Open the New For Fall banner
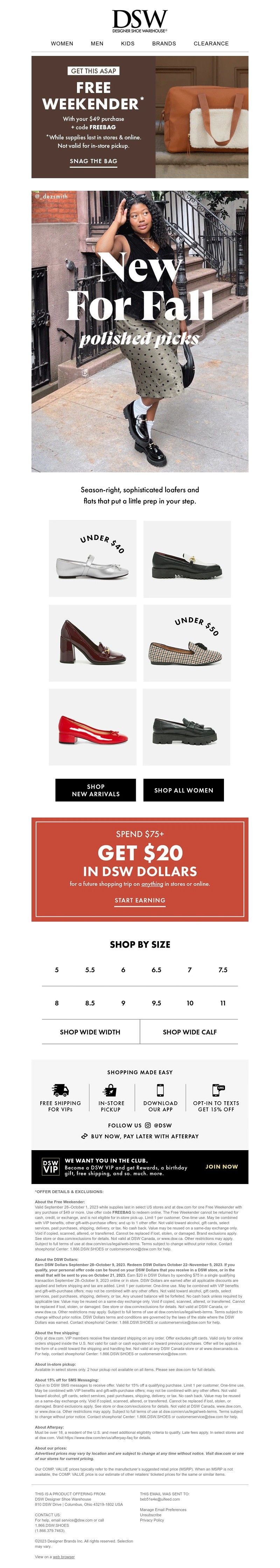The height and width of the screenshot is (1568, 280). point(140,332)
